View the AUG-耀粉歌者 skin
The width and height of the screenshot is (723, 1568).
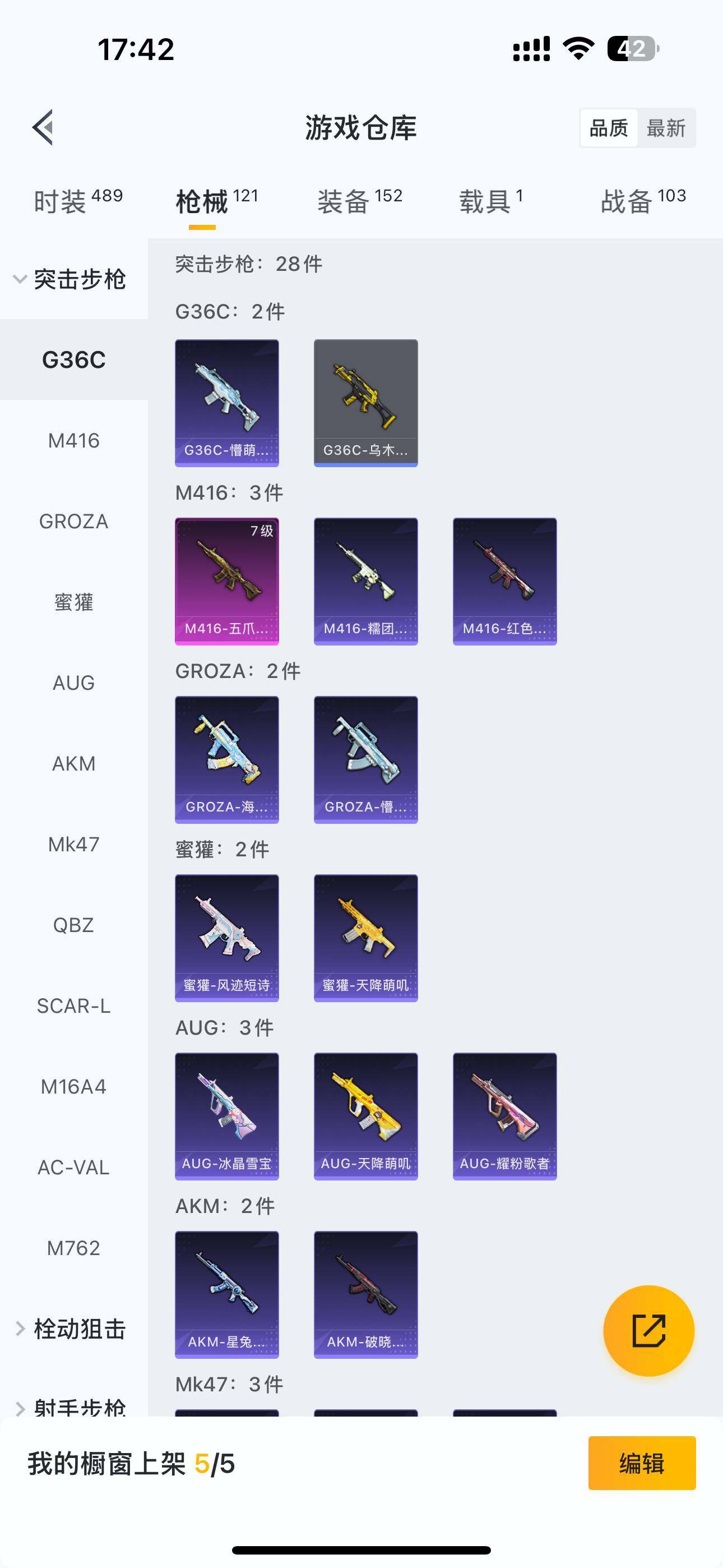[504, 1117]
